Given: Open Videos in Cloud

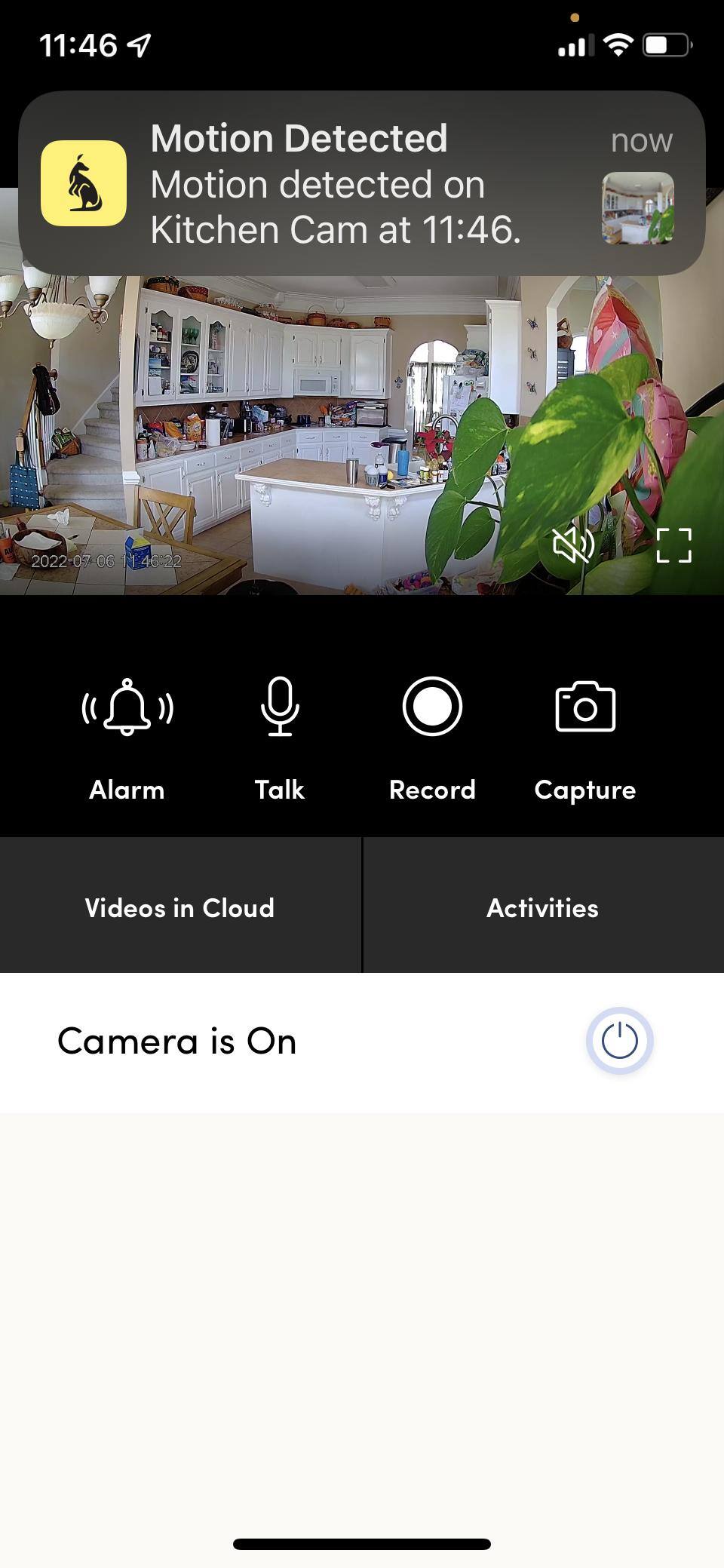Looking at the screenshot, I should [179, 907].
